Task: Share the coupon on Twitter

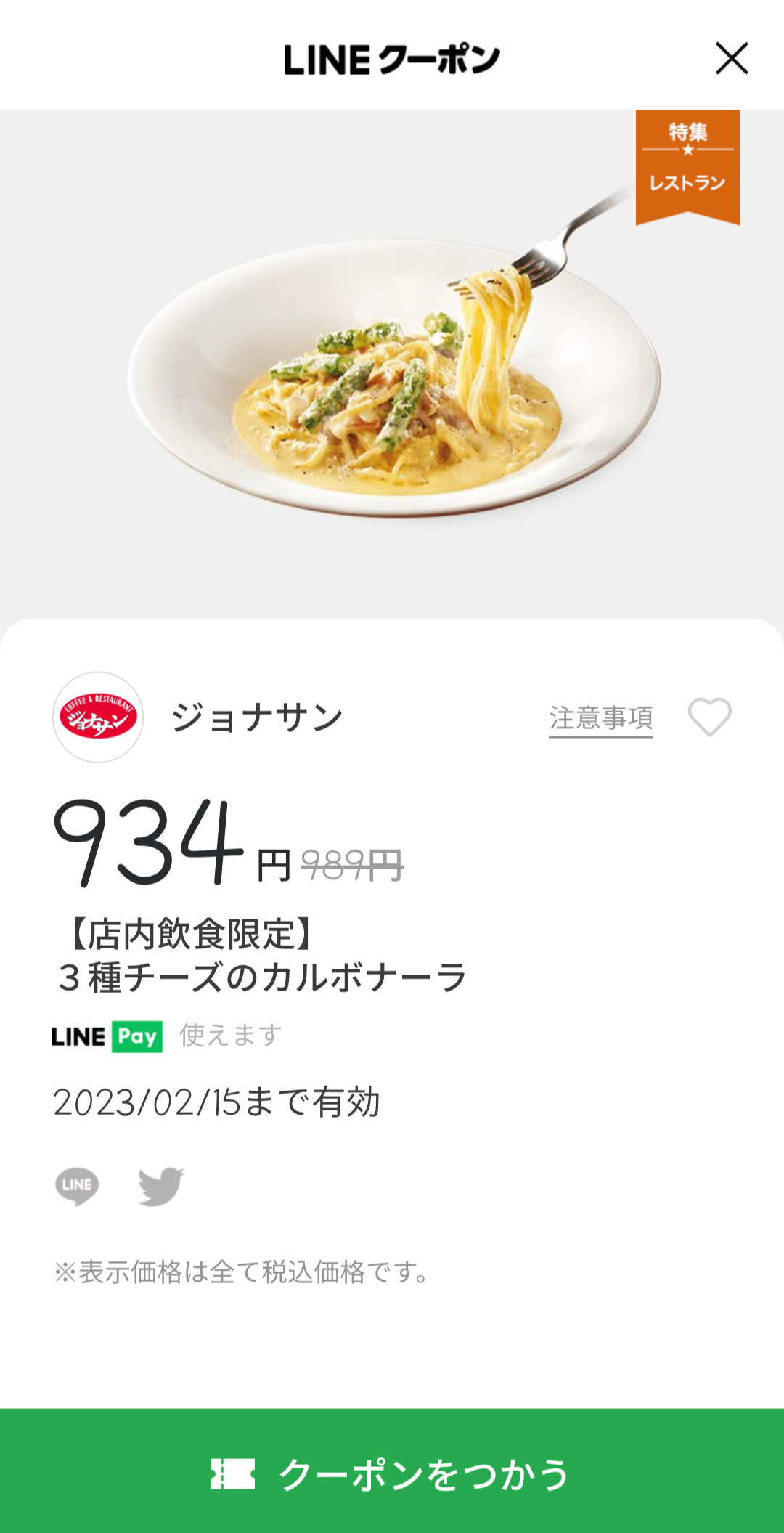Action: (160, 1186)
